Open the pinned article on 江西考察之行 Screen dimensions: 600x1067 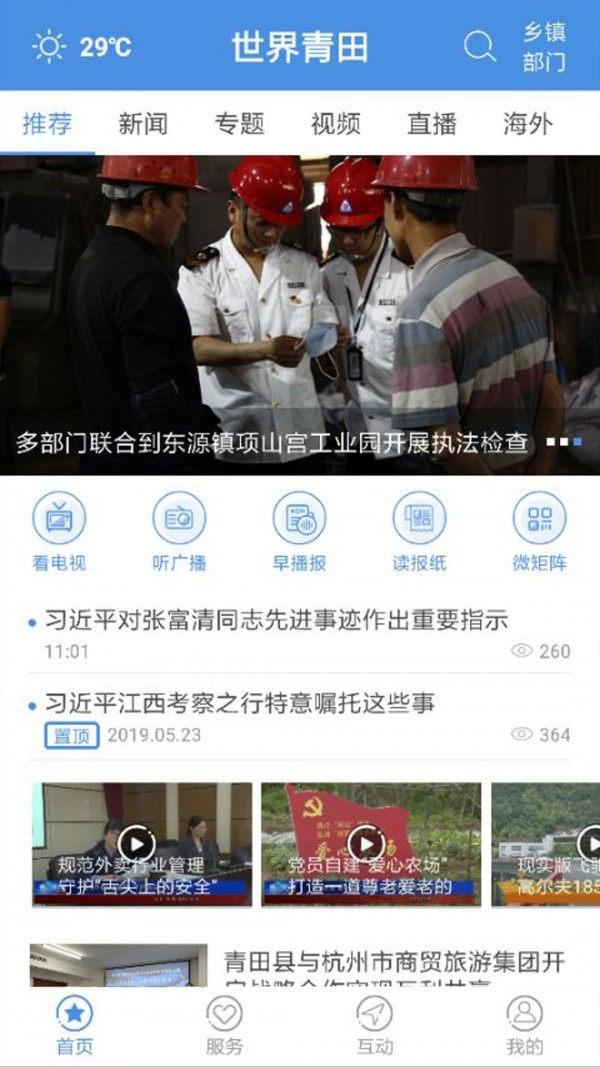tap(240, 704)
